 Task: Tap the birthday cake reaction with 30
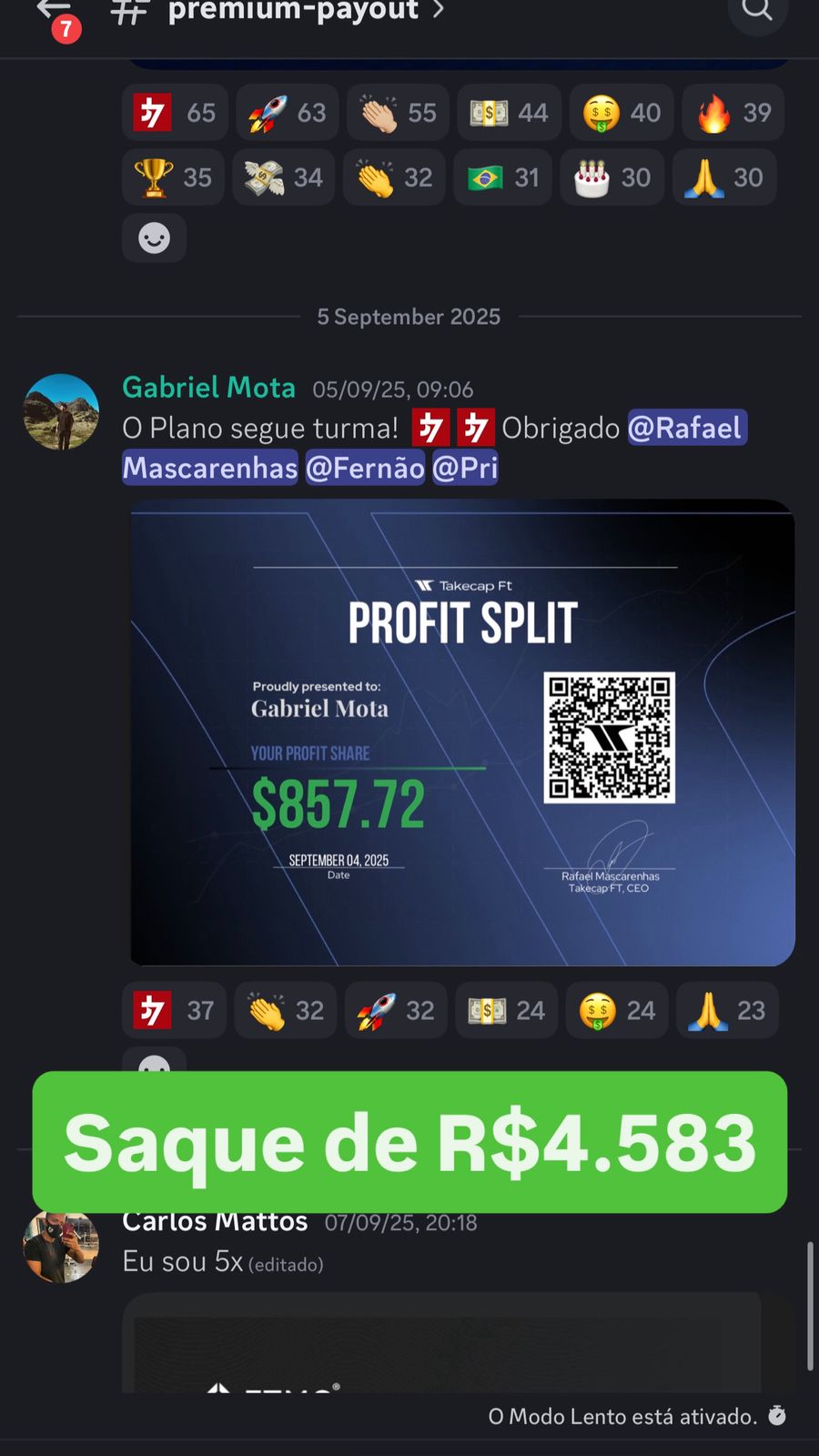tap(612, 177)
